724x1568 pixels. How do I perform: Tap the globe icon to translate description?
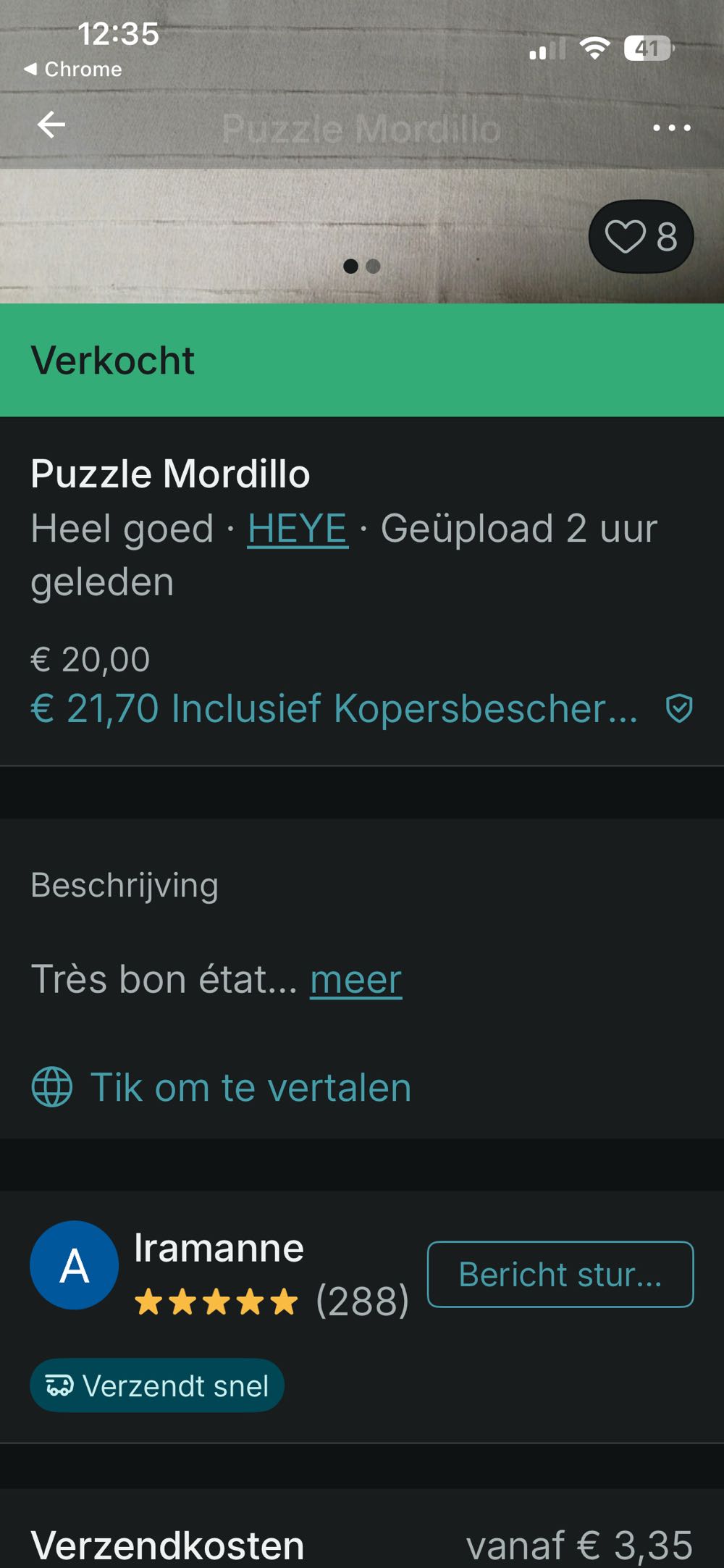(51, 1085)
